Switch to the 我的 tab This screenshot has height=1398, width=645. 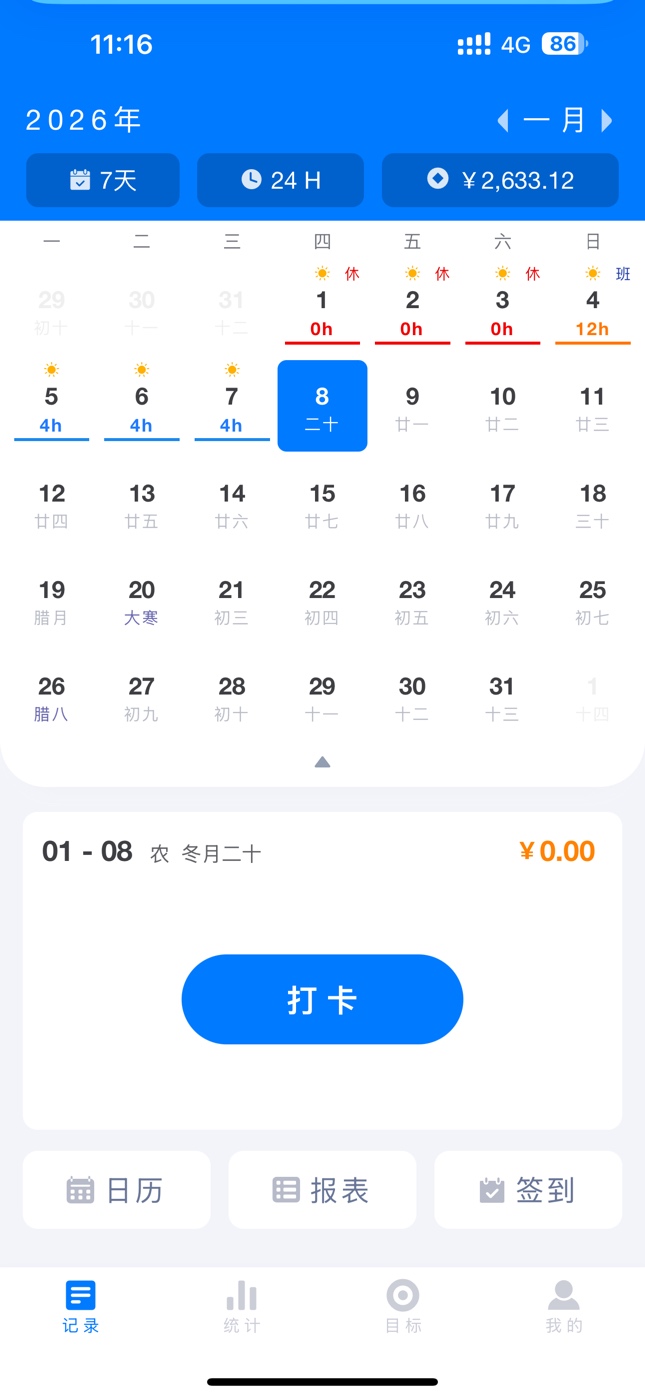(564, 1306)
